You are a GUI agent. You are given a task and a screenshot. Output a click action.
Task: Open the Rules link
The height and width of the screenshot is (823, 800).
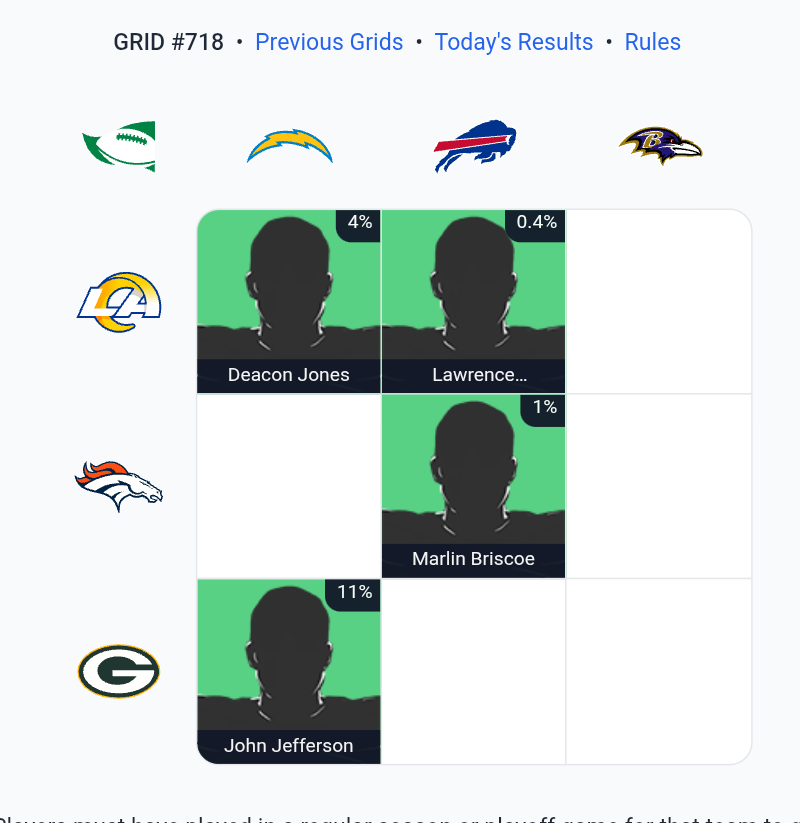pyautogui.click(x=652, y=42)
